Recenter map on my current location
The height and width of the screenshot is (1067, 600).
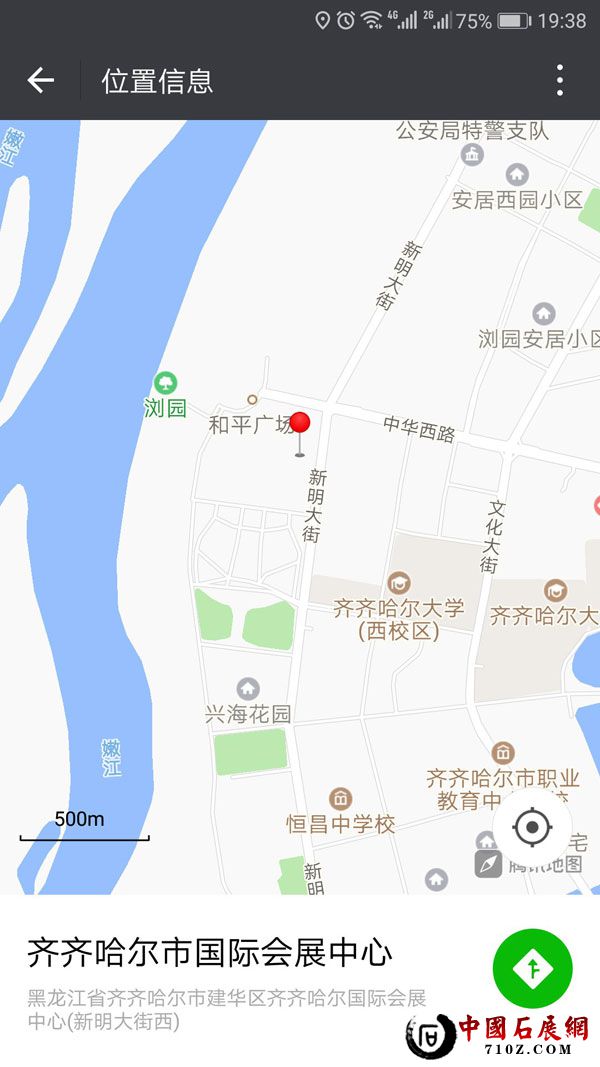pyautogui.click(x=532, y=827)
